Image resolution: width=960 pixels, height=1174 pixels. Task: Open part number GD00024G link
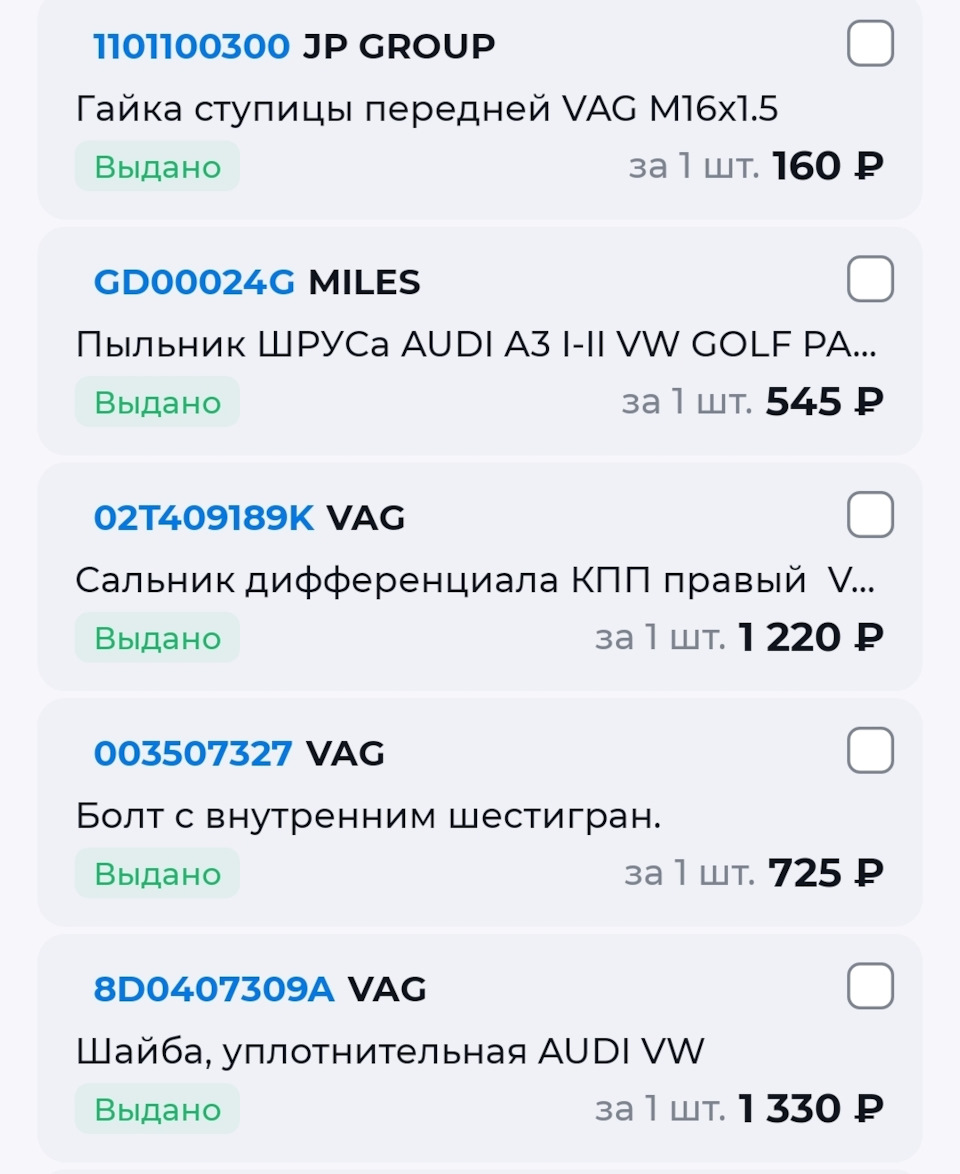pos(194,282)
